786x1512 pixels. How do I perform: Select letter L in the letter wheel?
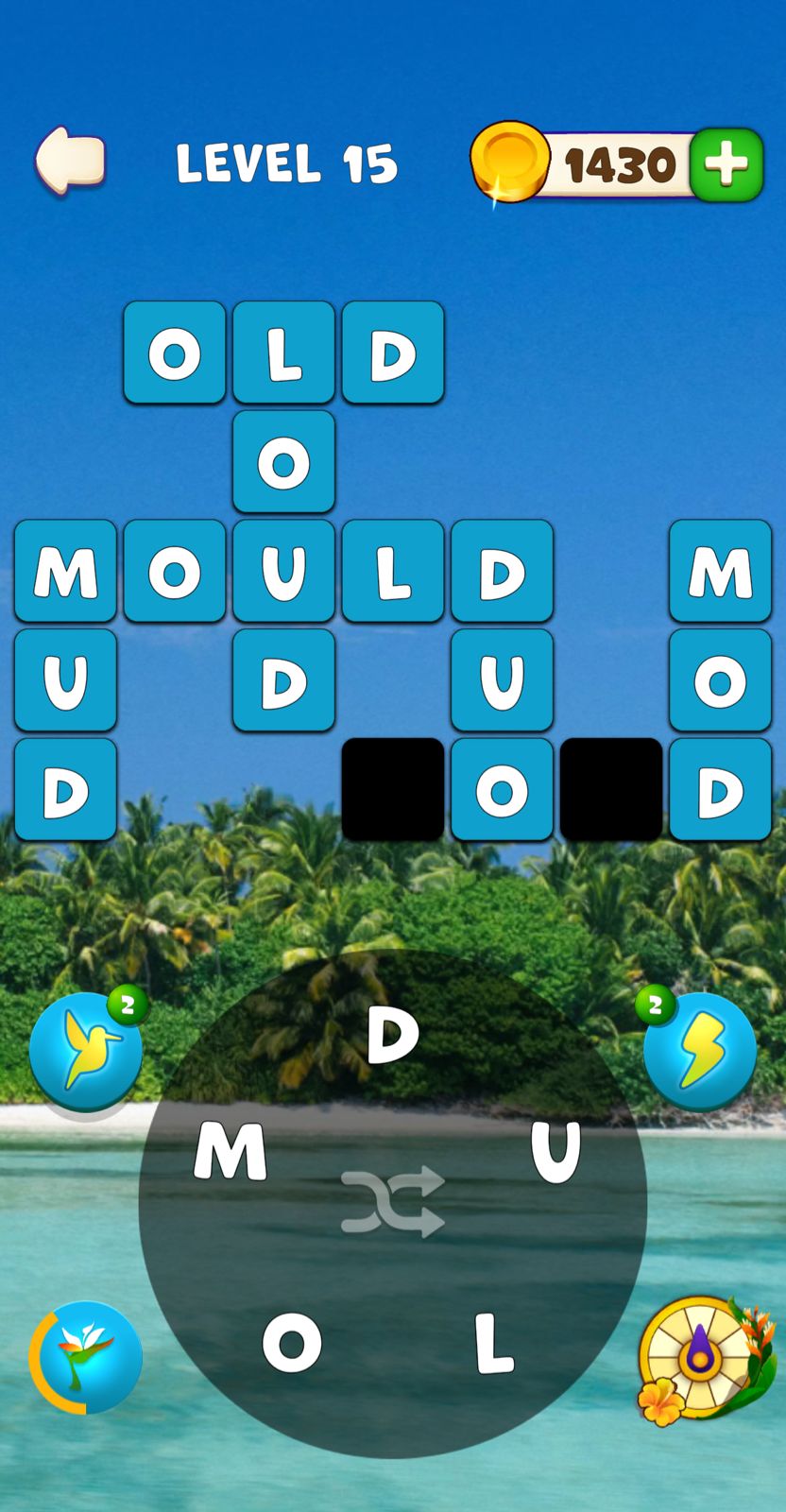tap(493, 1343)
